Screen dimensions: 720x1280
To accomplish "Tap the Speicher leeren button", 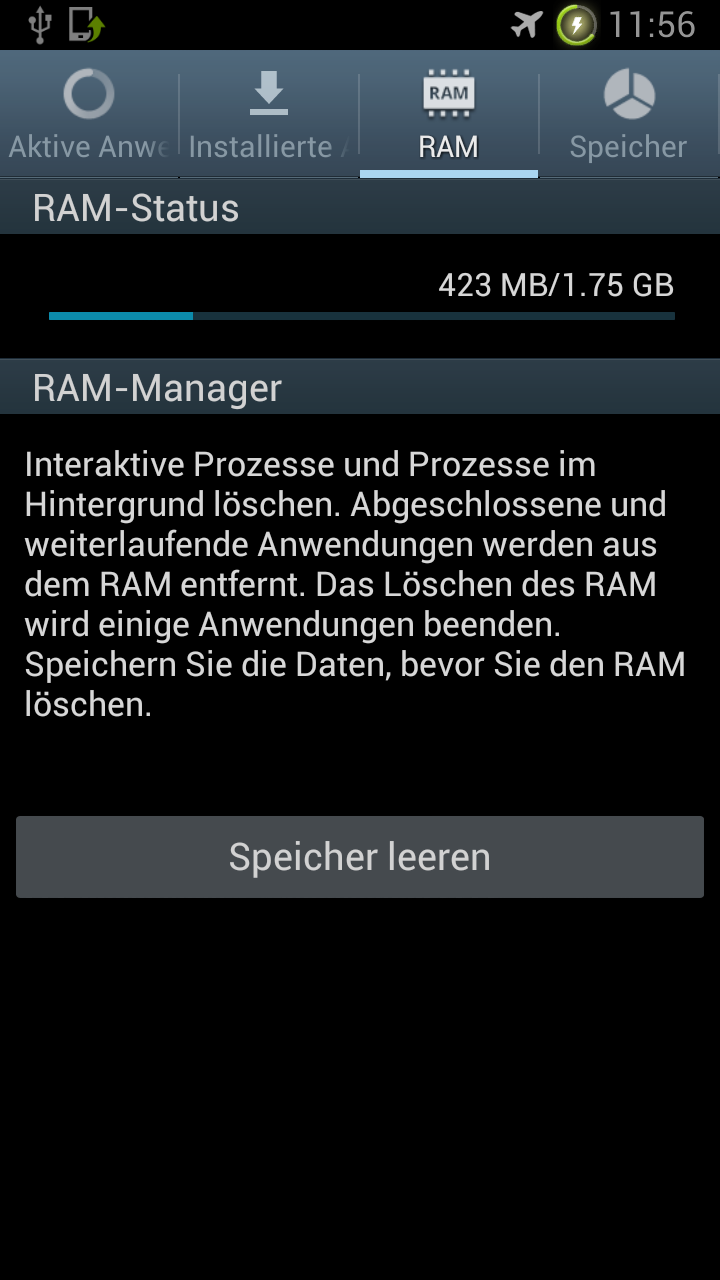I will click(360, 857).
